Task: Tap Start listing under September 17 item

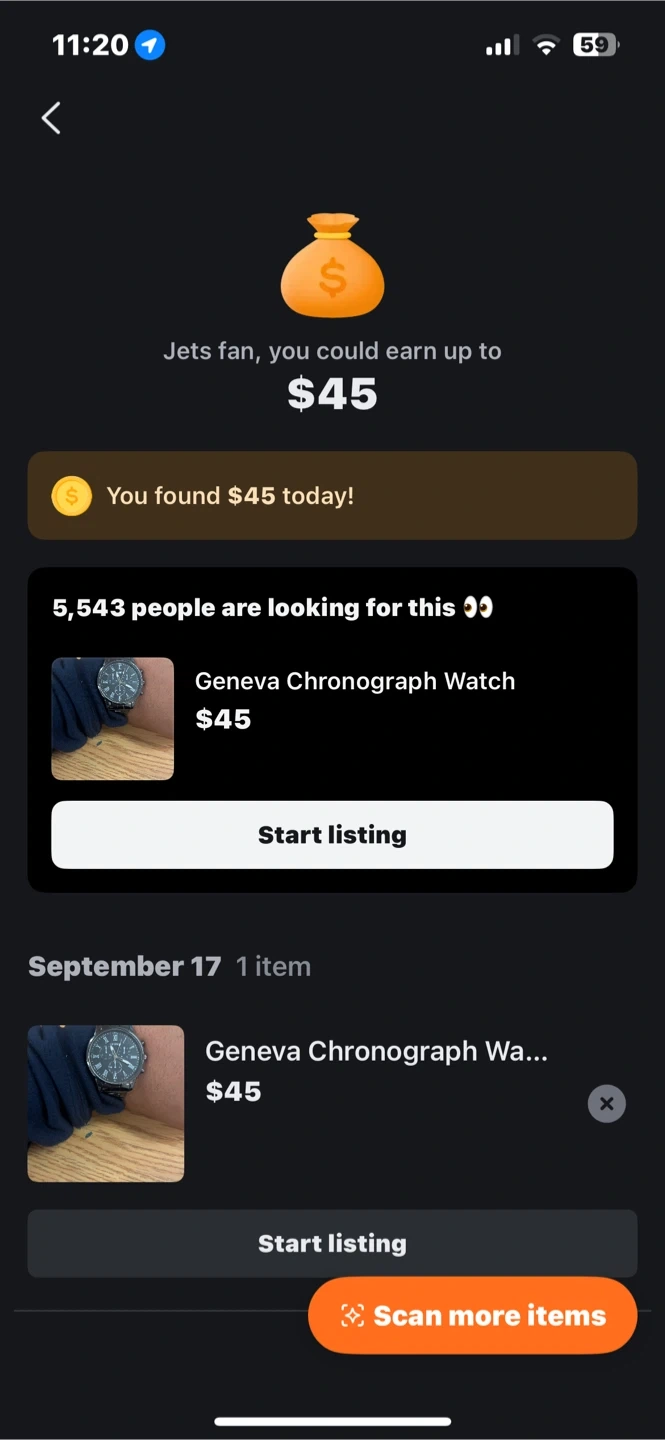Action: click(x=332, y=1243)
